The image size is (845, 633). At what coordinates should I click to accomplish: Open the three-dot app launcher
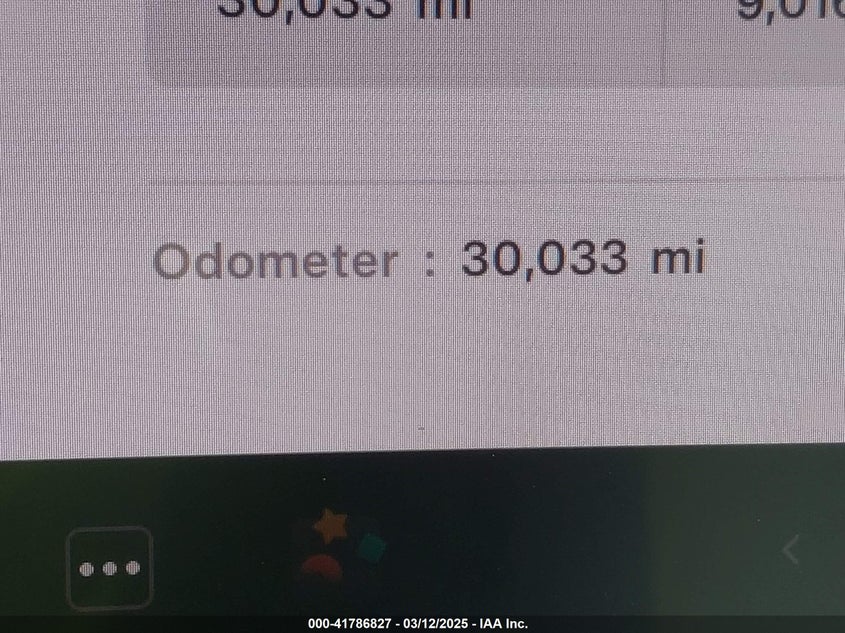coord(109,568)
